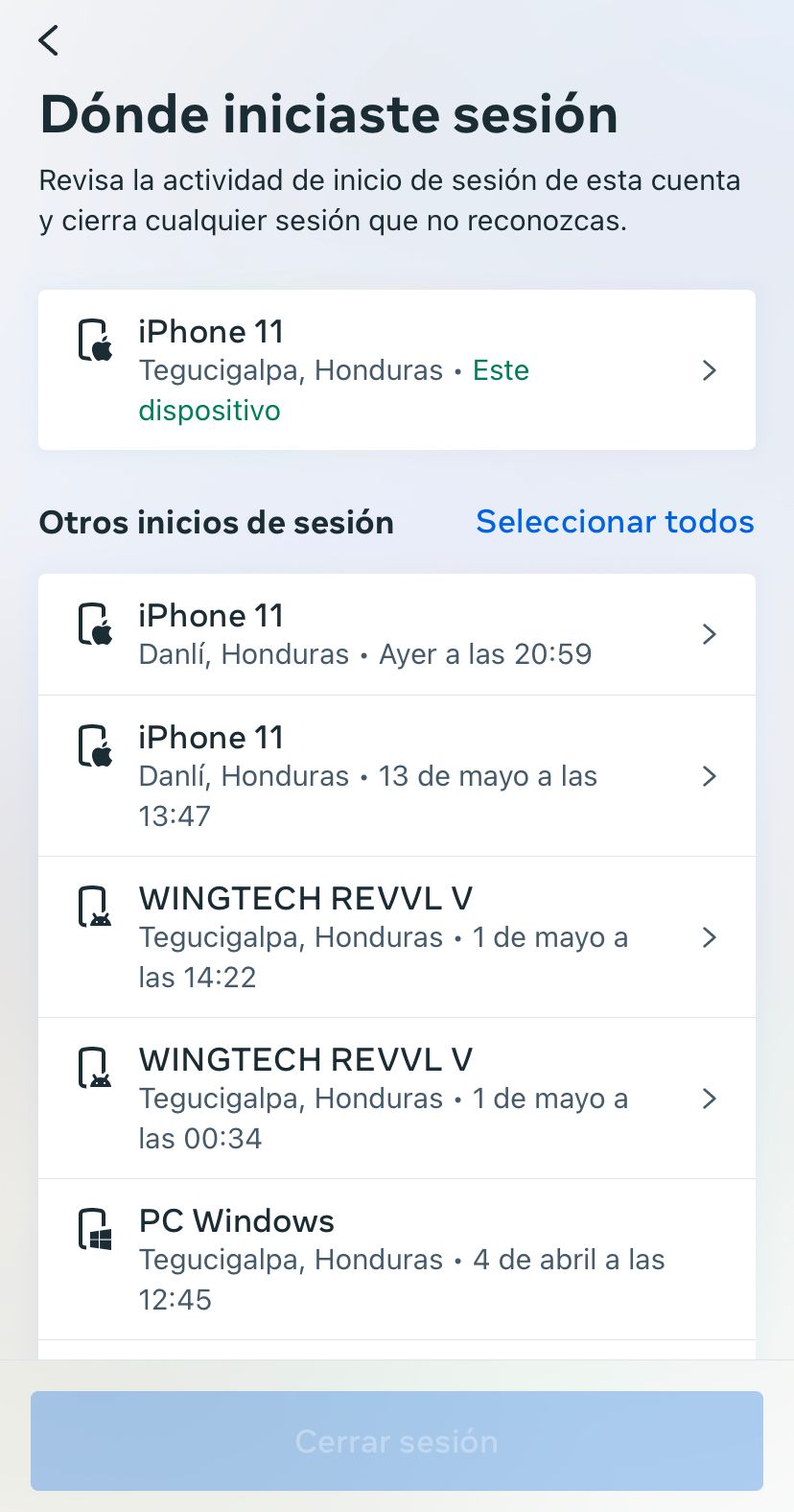Tap Seleccionar todos link
The image size is (794, 1512).
tap(615, 521)
